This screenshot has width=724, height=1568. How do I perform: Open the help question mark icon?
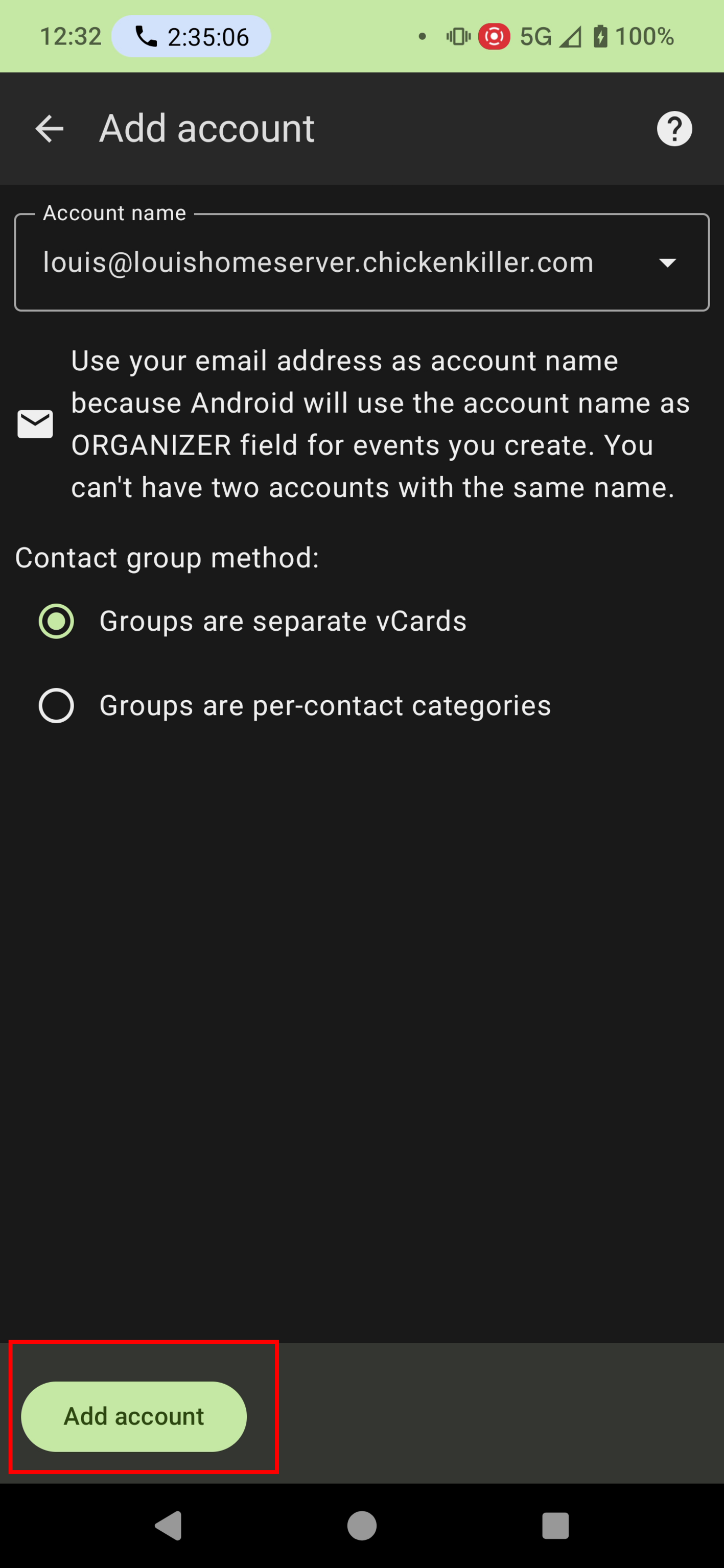(674, 129)
